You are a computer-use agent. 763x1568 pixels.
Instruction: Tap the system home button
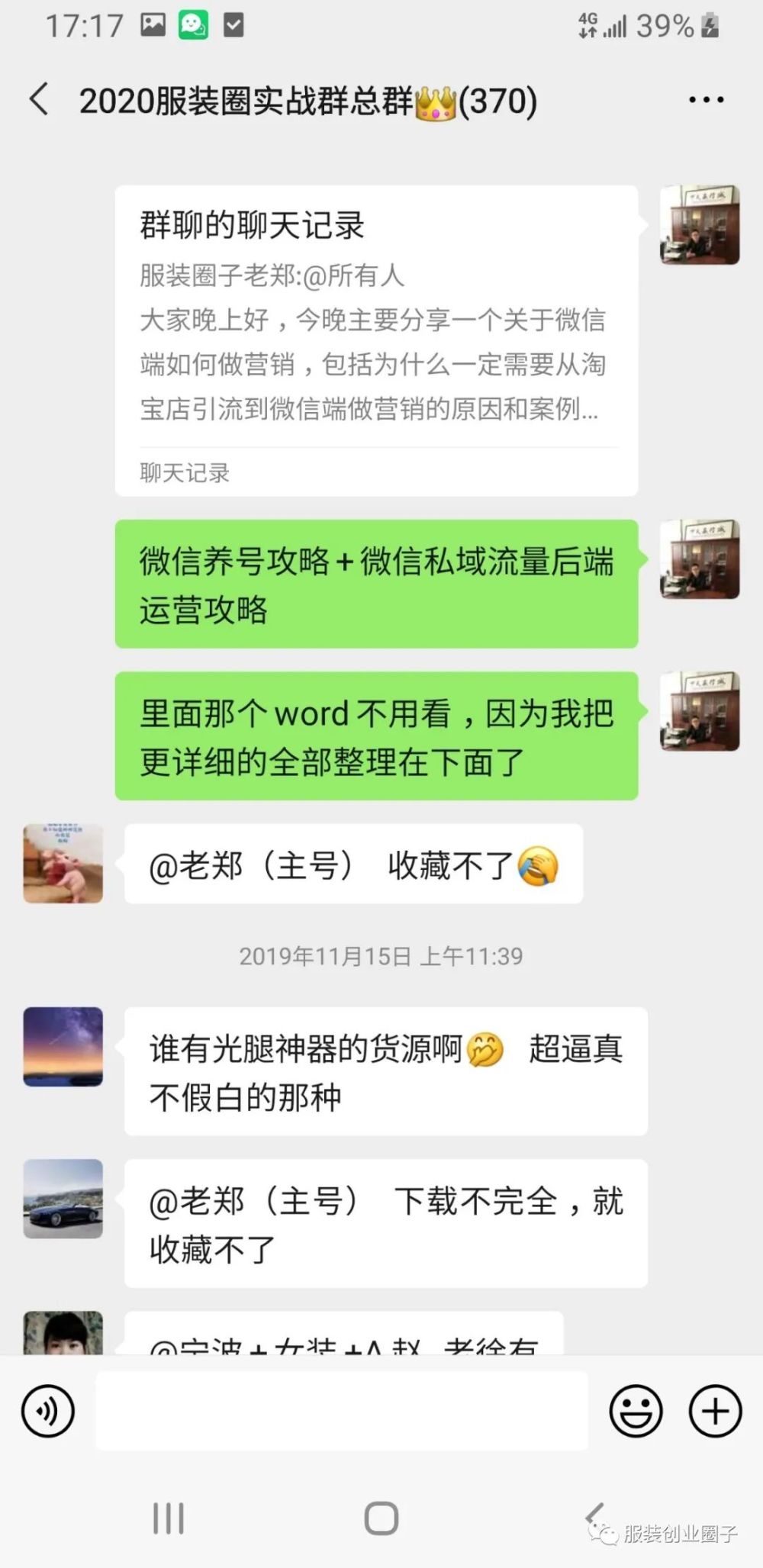click(x=381, y=1518)
